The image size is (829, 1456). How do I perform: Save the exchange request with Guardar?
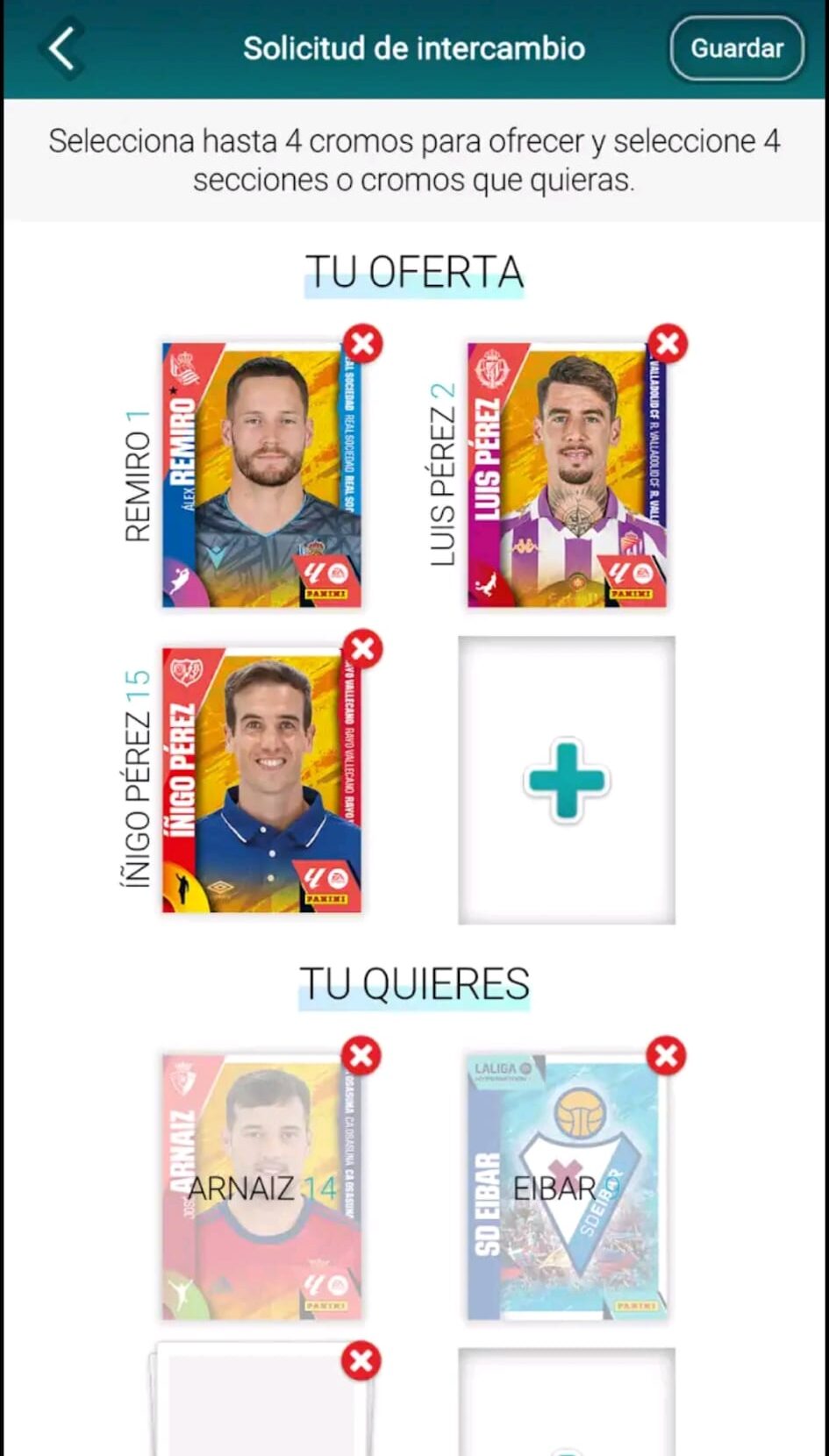[x=736, y=48]
